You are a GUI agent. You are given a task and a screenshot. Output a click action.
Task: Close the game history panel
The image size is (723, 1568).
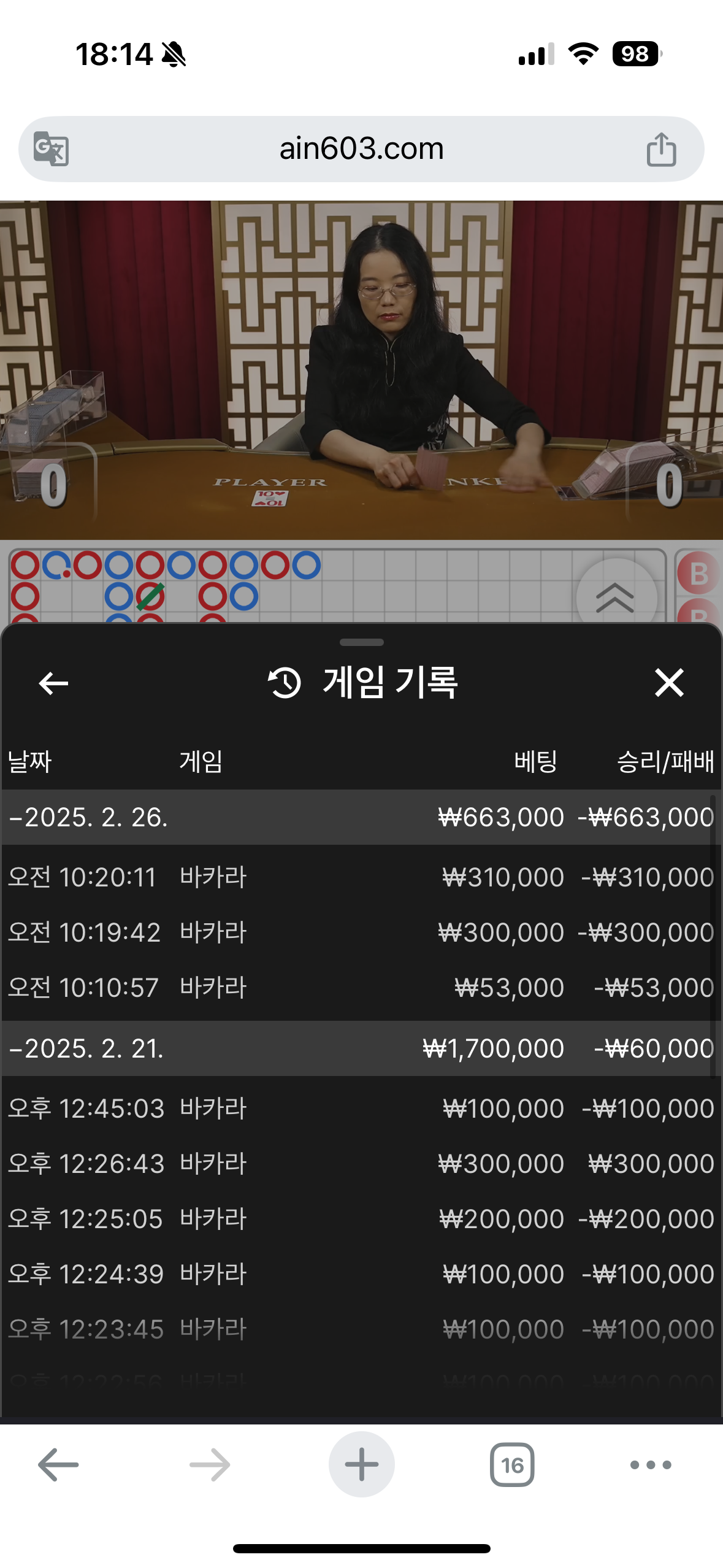coord(668,683)
